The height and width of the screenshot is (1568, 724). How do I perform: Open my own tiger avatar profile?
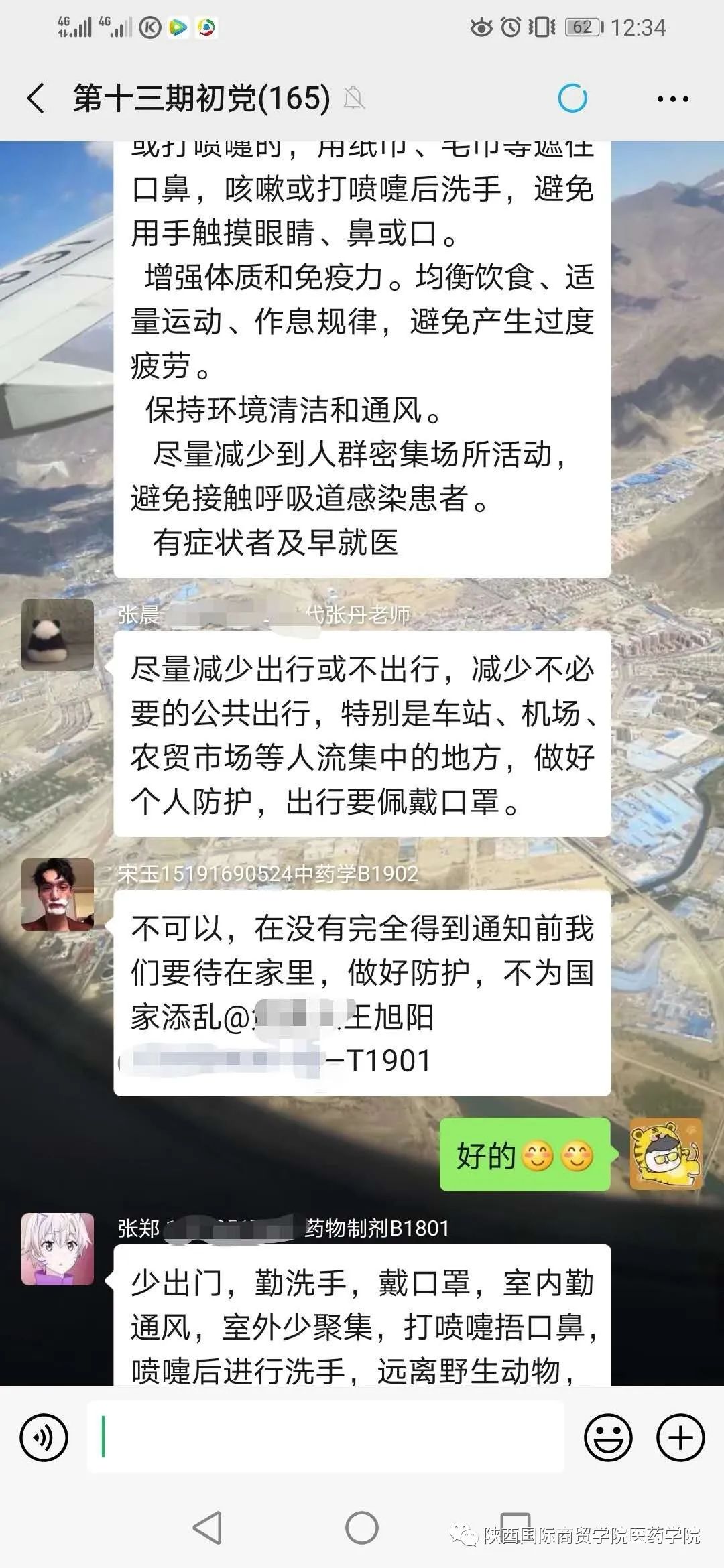click(x=666, y=1154)
